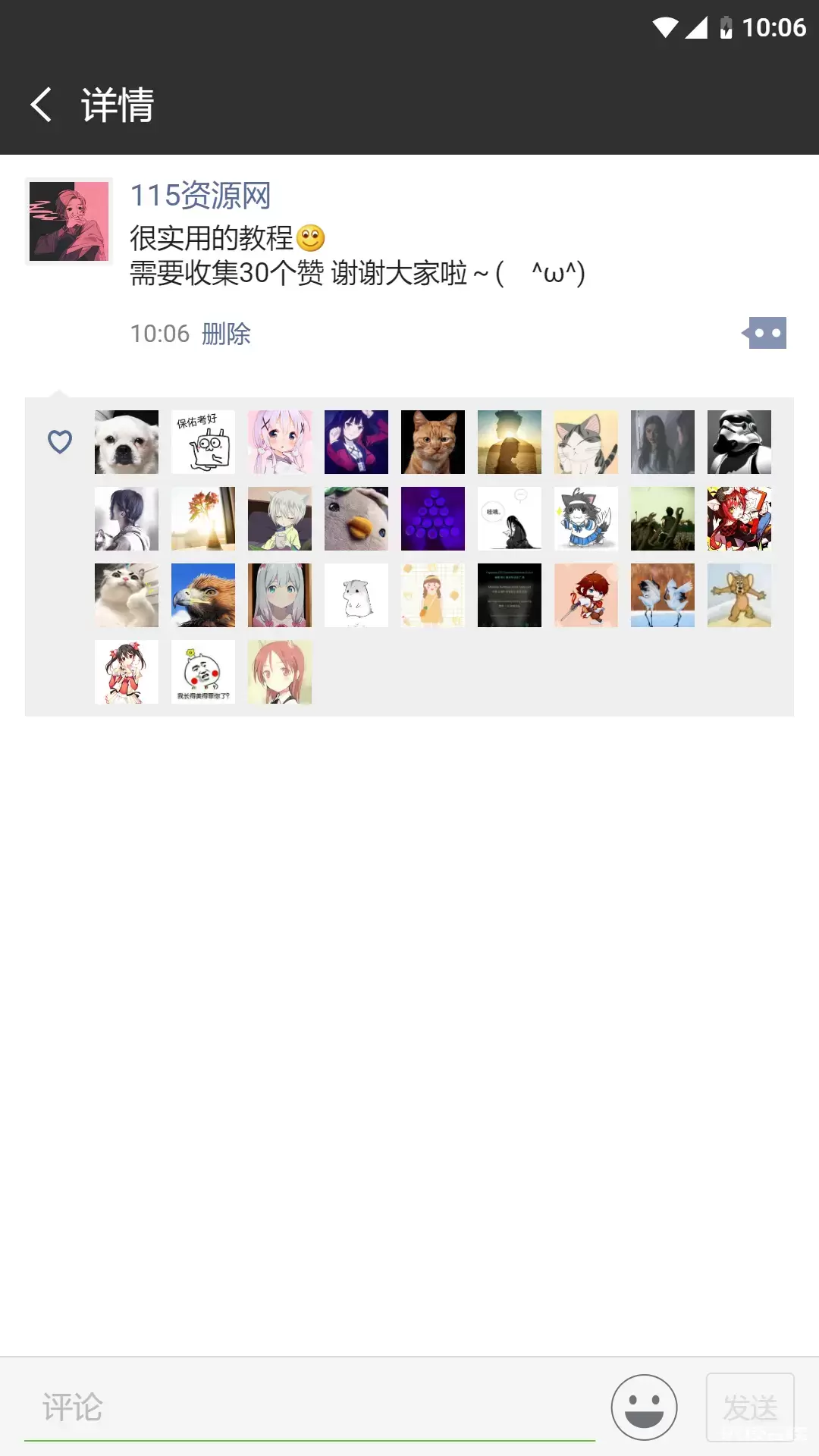
Task: Open the orange cat avatar liker
Action: click(x=433, y=442)
